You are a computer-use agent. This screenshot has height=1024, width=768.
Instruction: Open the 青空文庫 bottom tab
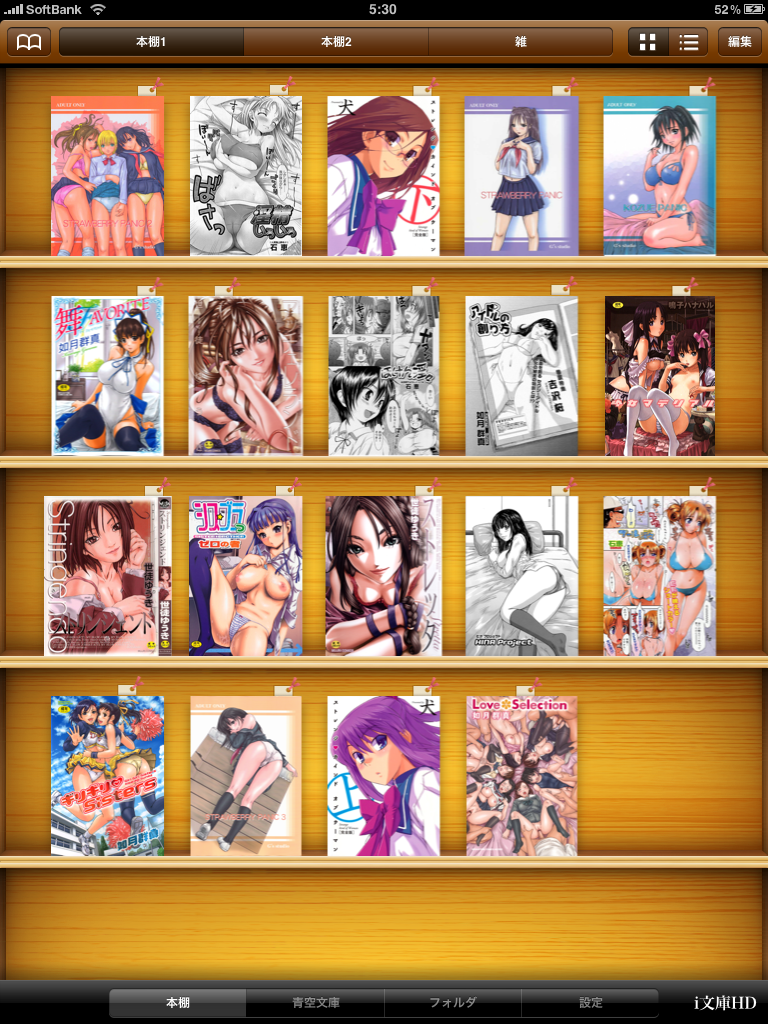click(x=315, y=1002)
